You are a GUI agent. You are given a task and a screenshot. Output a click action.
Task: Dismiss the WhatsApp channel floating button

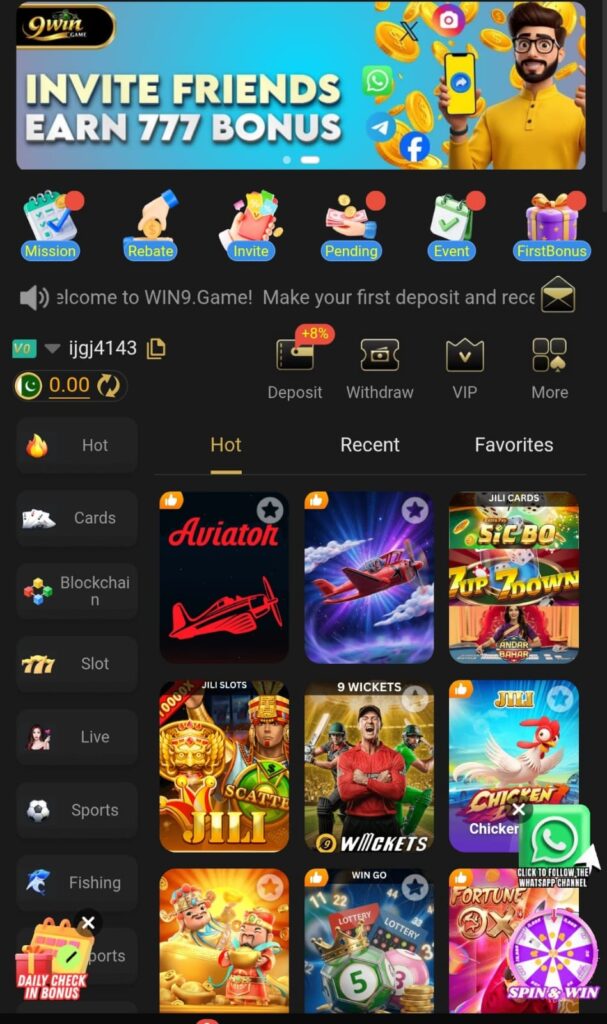point(518,810)
